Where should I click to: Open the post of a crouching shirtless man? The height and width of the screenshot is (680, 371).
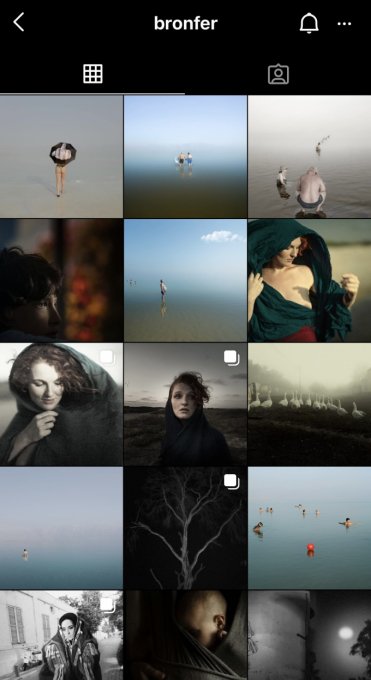pyautogui.click(x=310, y=157)
